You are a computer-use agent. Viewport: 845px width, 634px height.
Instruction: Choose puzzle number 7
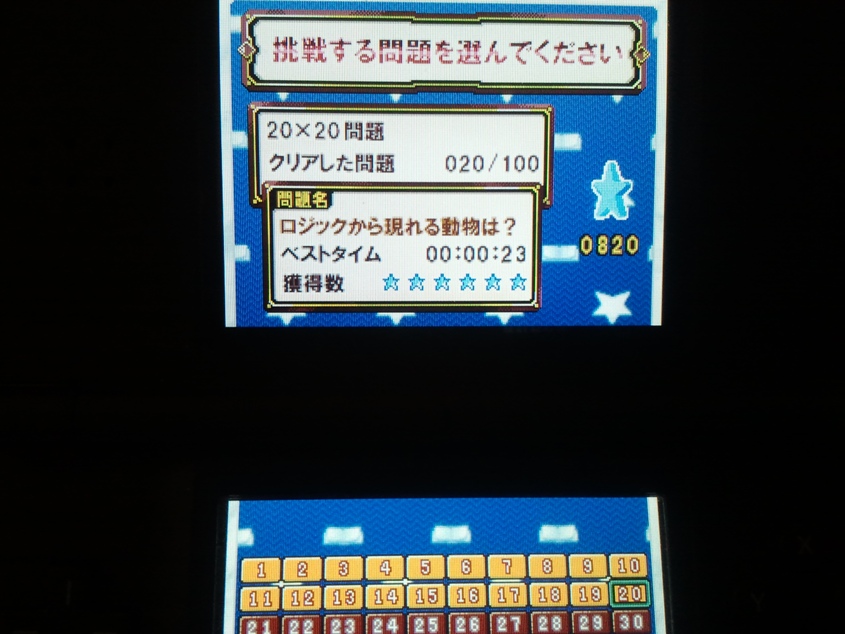(507, 567)
